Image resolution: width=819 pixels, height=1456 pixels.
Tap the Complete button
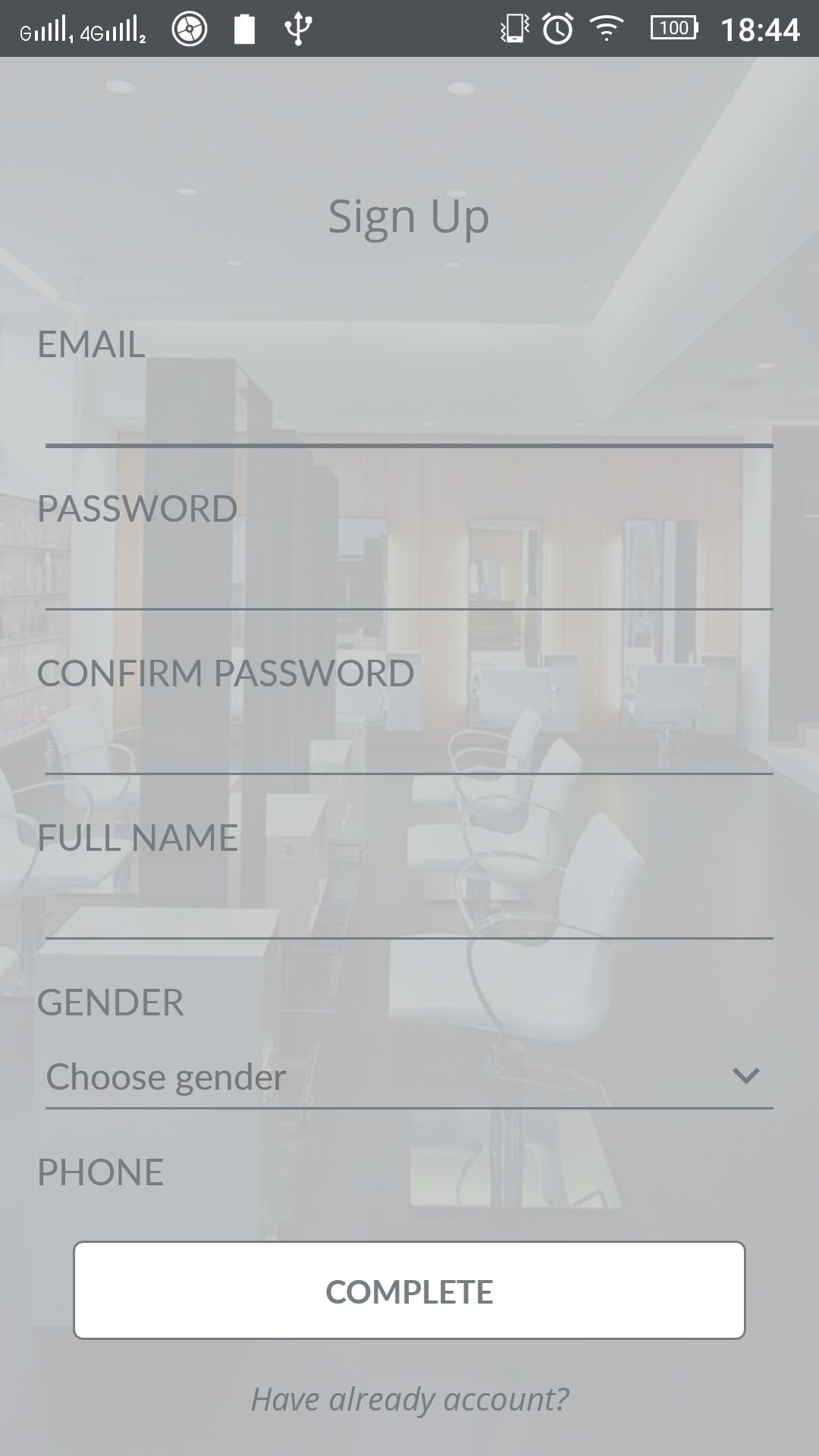coord(409,1291)
